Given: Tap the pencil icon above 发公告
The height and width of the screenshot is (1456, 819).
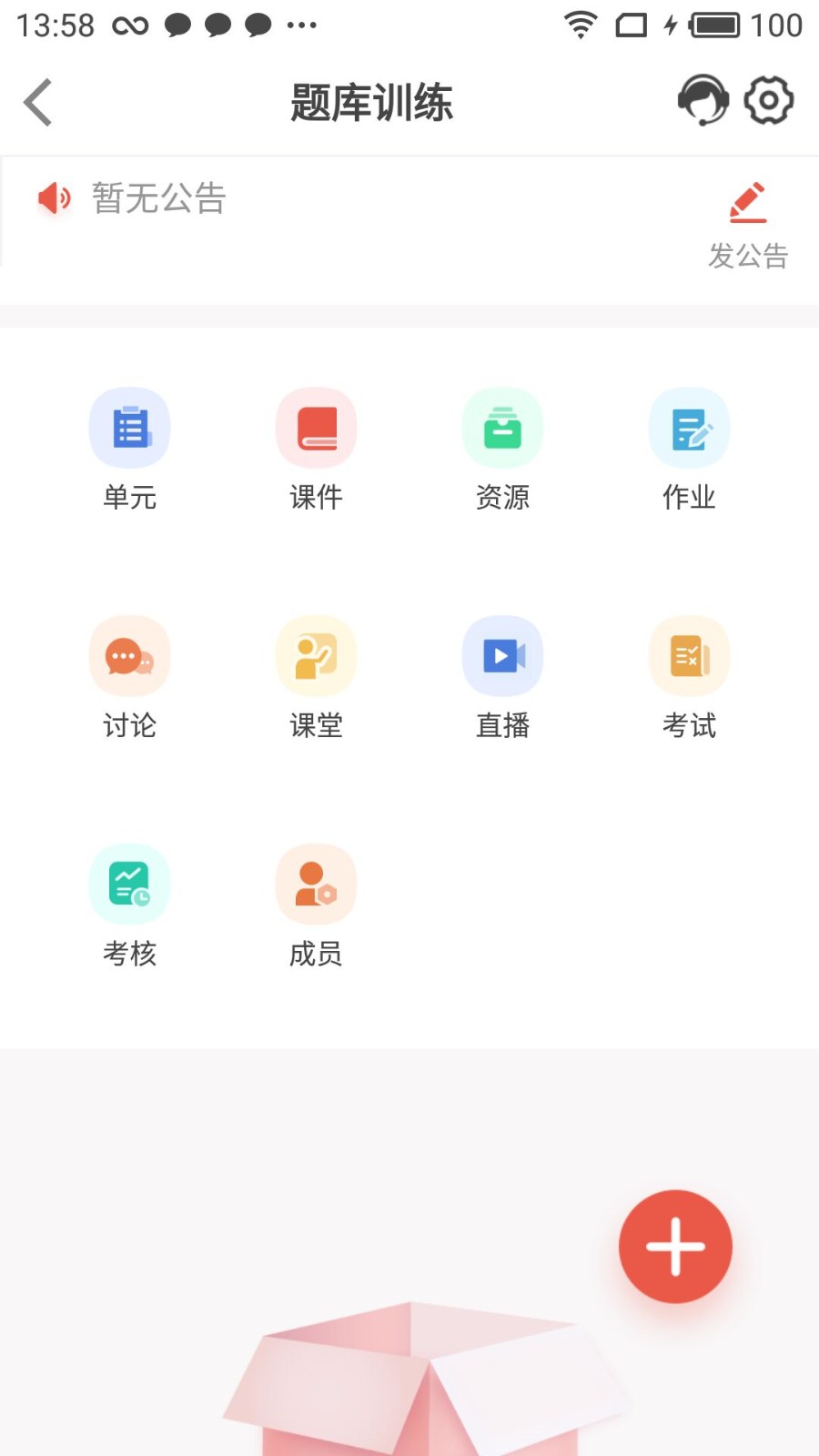Looking at the screenshot, I should 748,202.
